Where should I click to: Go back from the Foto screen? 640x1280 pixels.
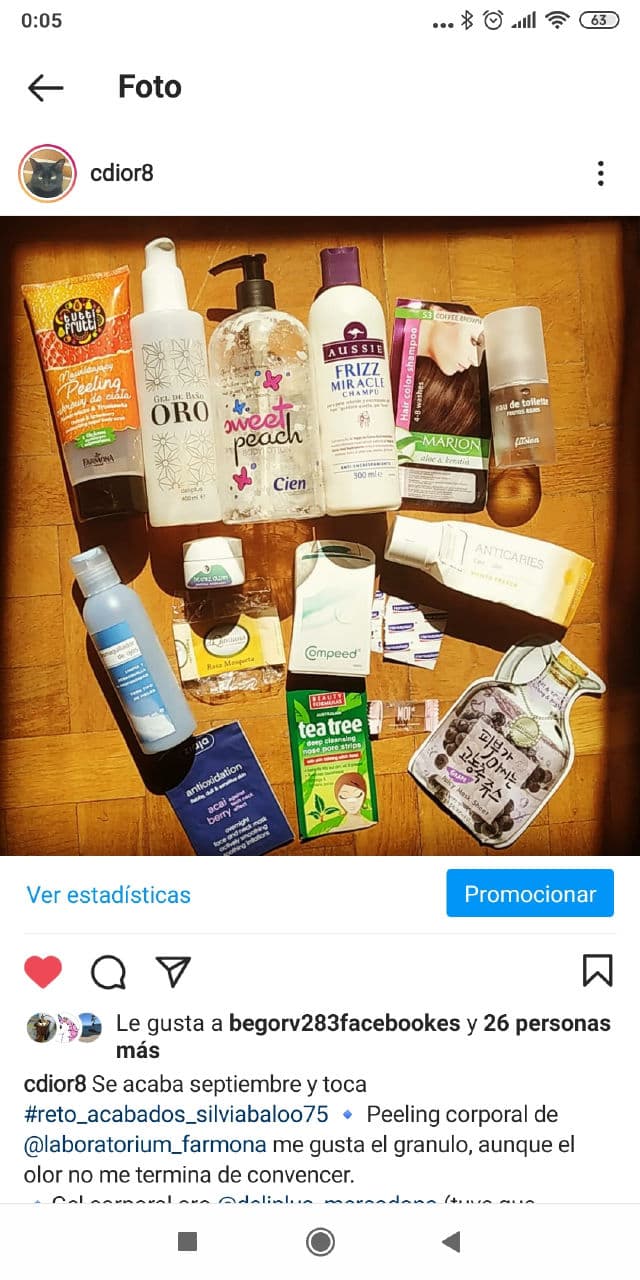[x=45, y=88]
